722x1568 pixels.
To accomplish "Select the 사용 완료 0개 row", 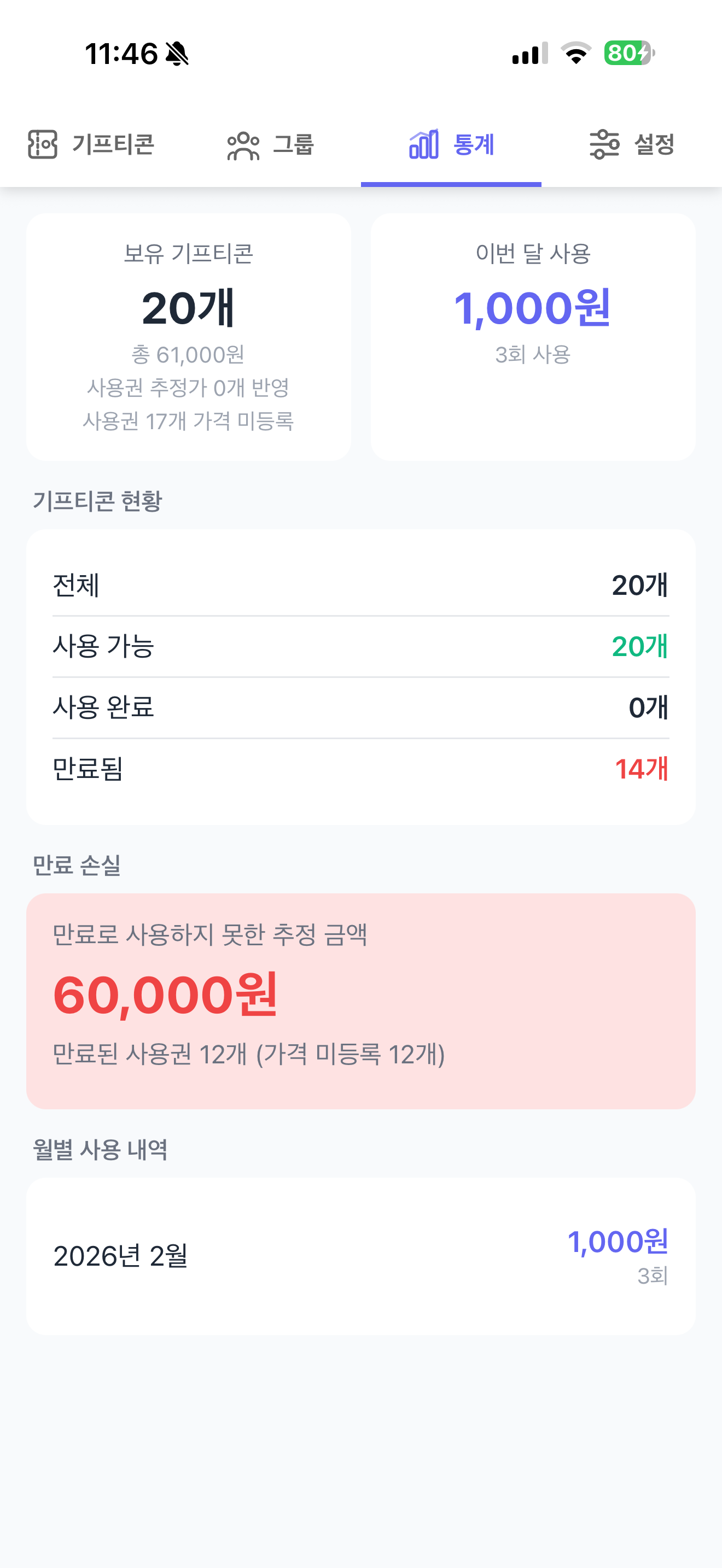I will point(361,708).
